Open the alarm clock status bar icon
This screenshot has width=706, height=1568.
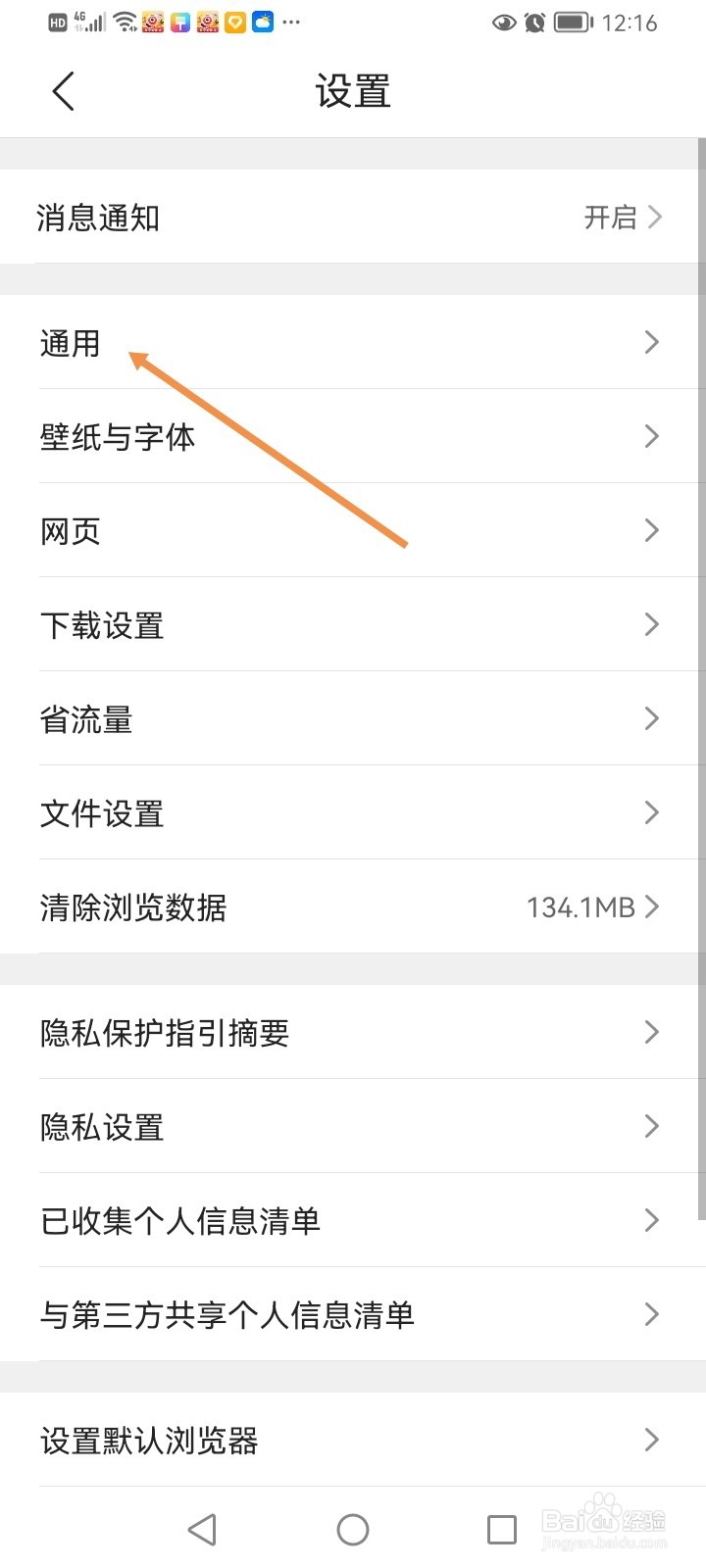[x=533, y=22]
